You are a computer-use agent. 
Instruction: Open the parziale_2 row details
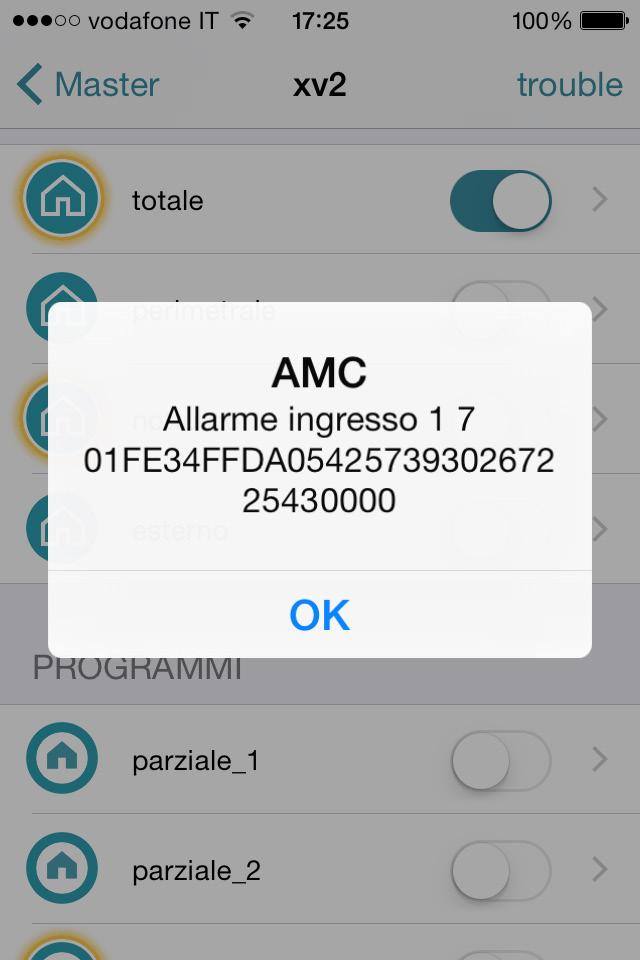(x=600, y=870)
